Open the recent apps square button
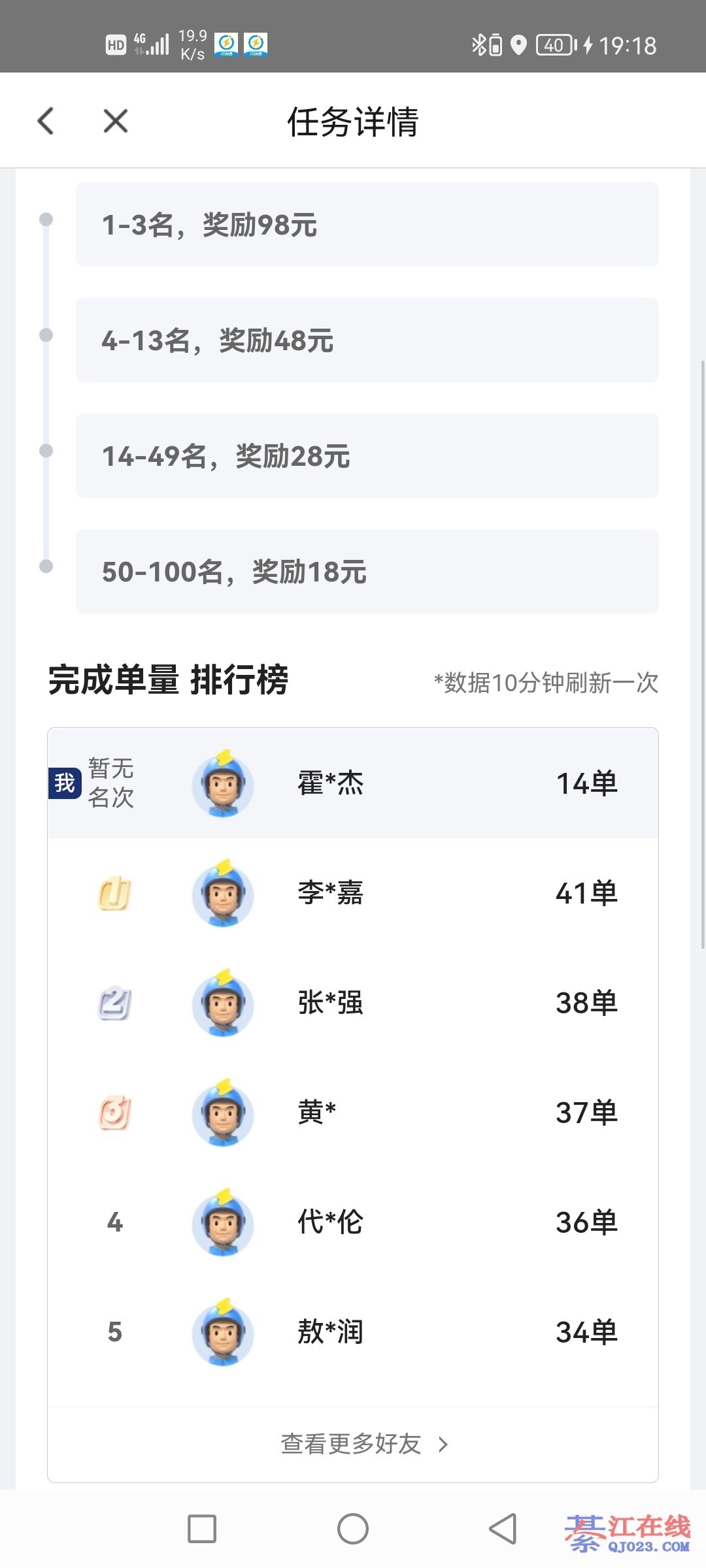 (x=202, y=1529)
